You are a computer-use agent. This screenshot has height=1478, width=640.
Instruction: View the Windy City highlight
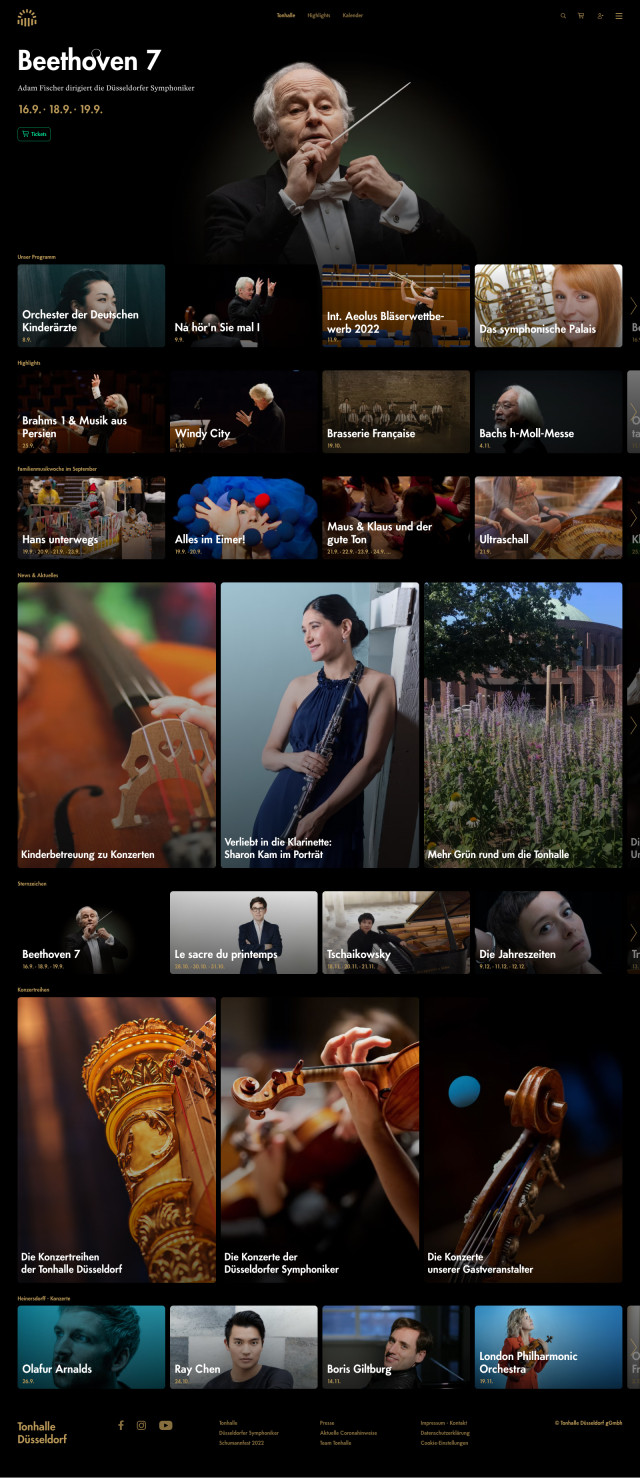coord(243,412)
